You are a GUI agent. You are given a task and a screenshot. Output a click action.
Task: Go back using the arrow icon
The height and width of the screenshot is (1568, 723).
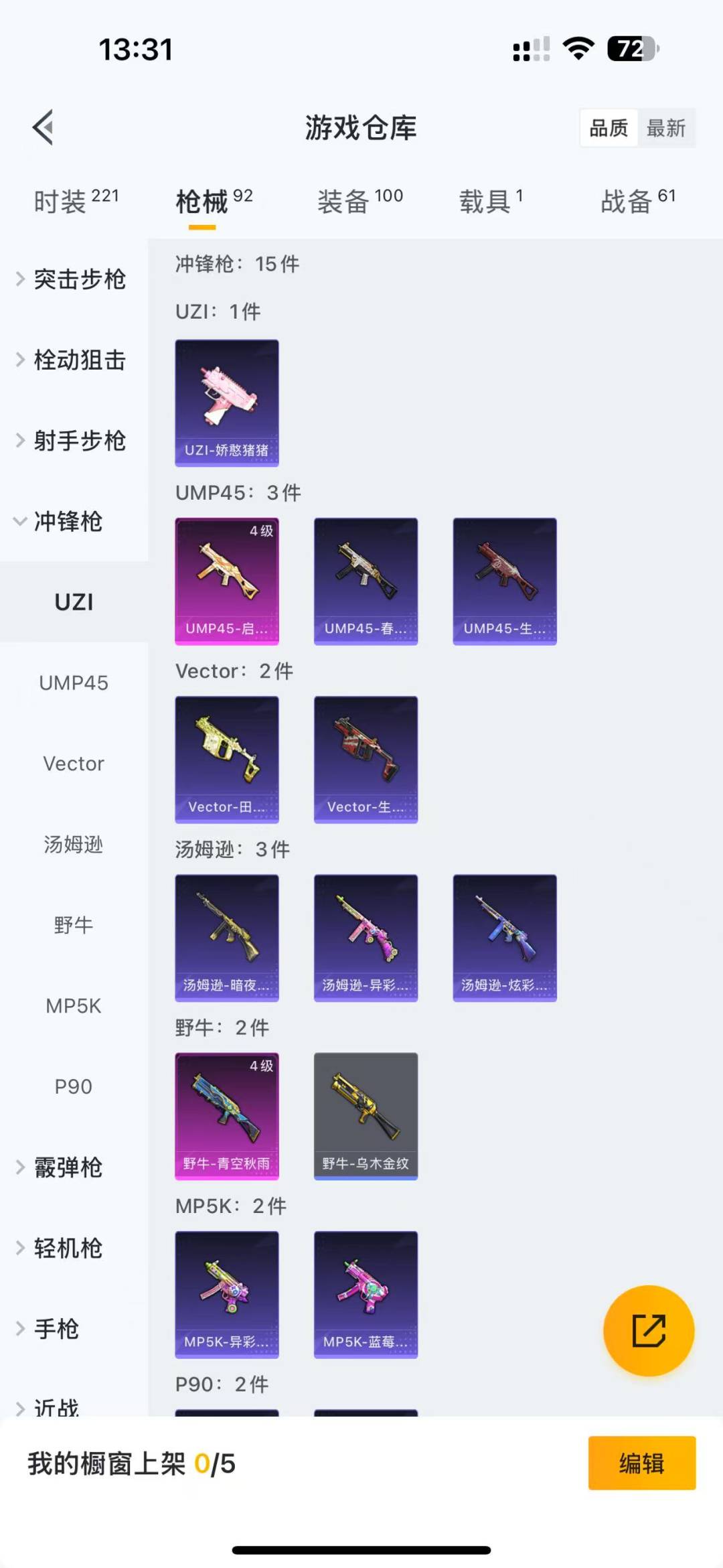pyautogui.click(x=44, y=127)
